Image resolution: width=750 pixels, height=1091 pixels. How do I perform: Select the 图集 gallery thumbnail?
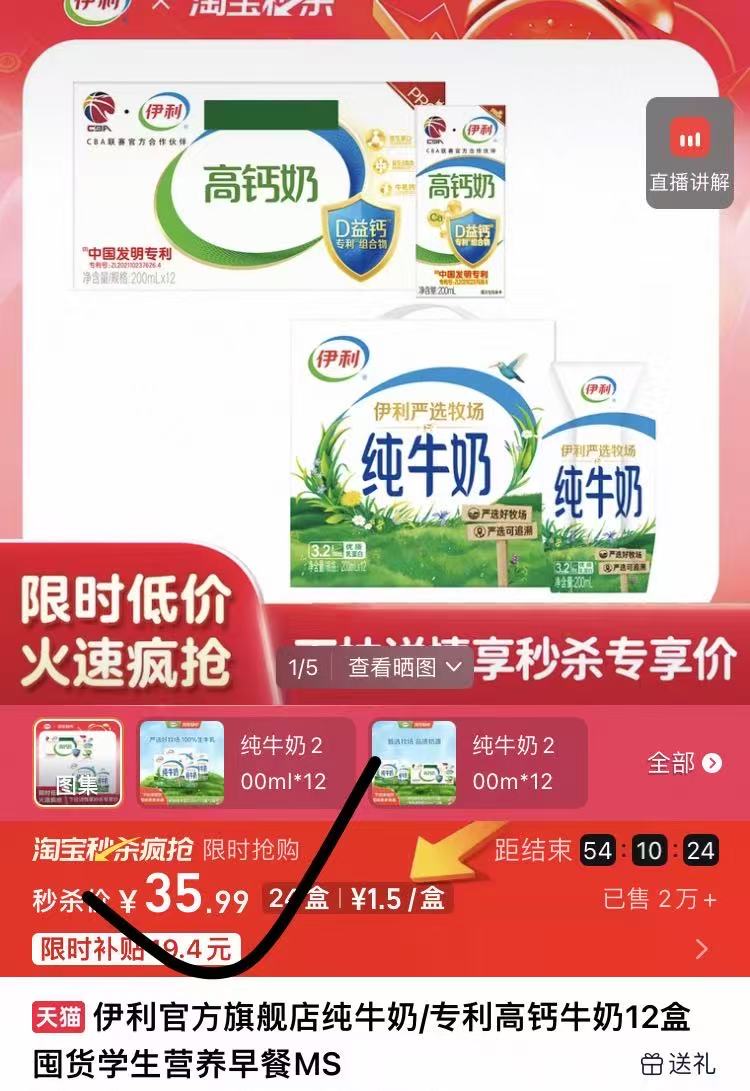click(x=78, y=763)
